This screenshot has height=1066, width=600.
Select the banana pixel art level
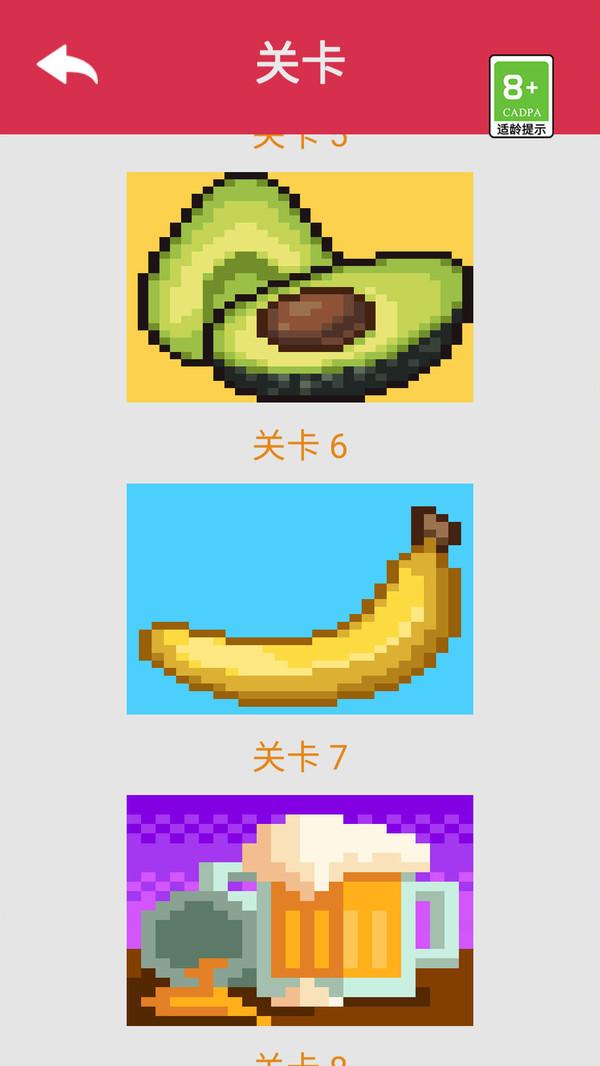pyautogui.click(x=300, y=598)
